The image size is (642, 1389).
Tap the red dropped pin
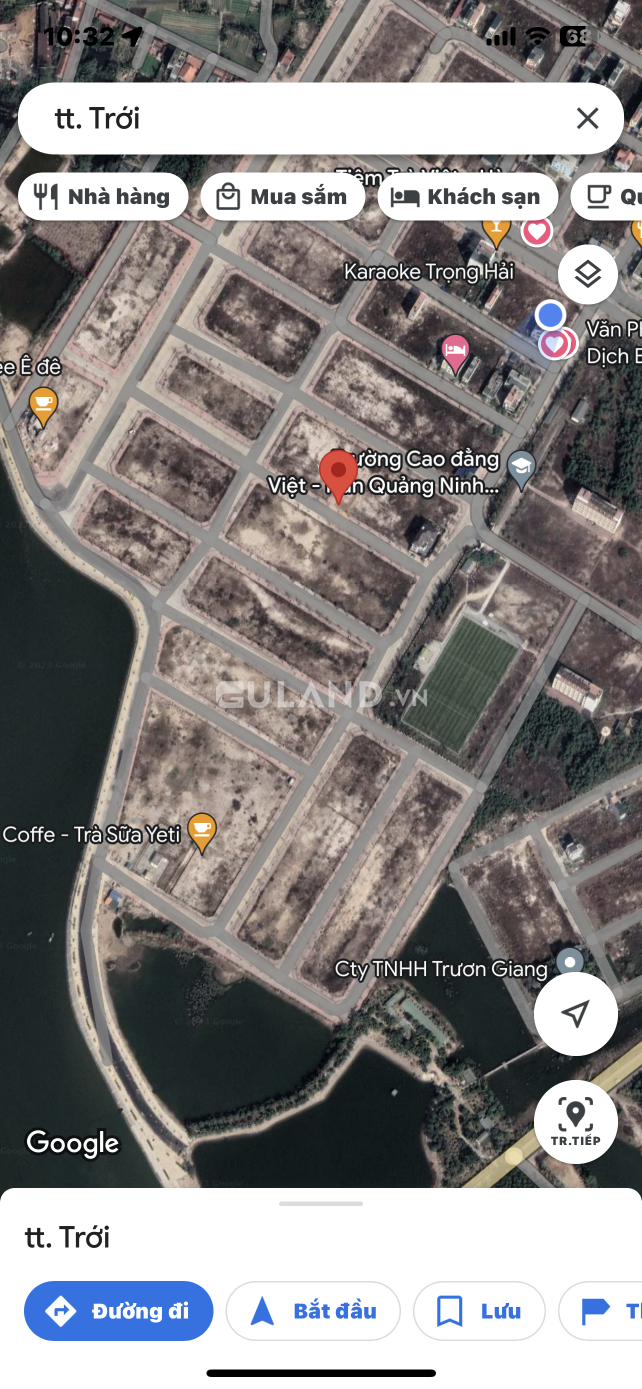click(x=338, y=477)
